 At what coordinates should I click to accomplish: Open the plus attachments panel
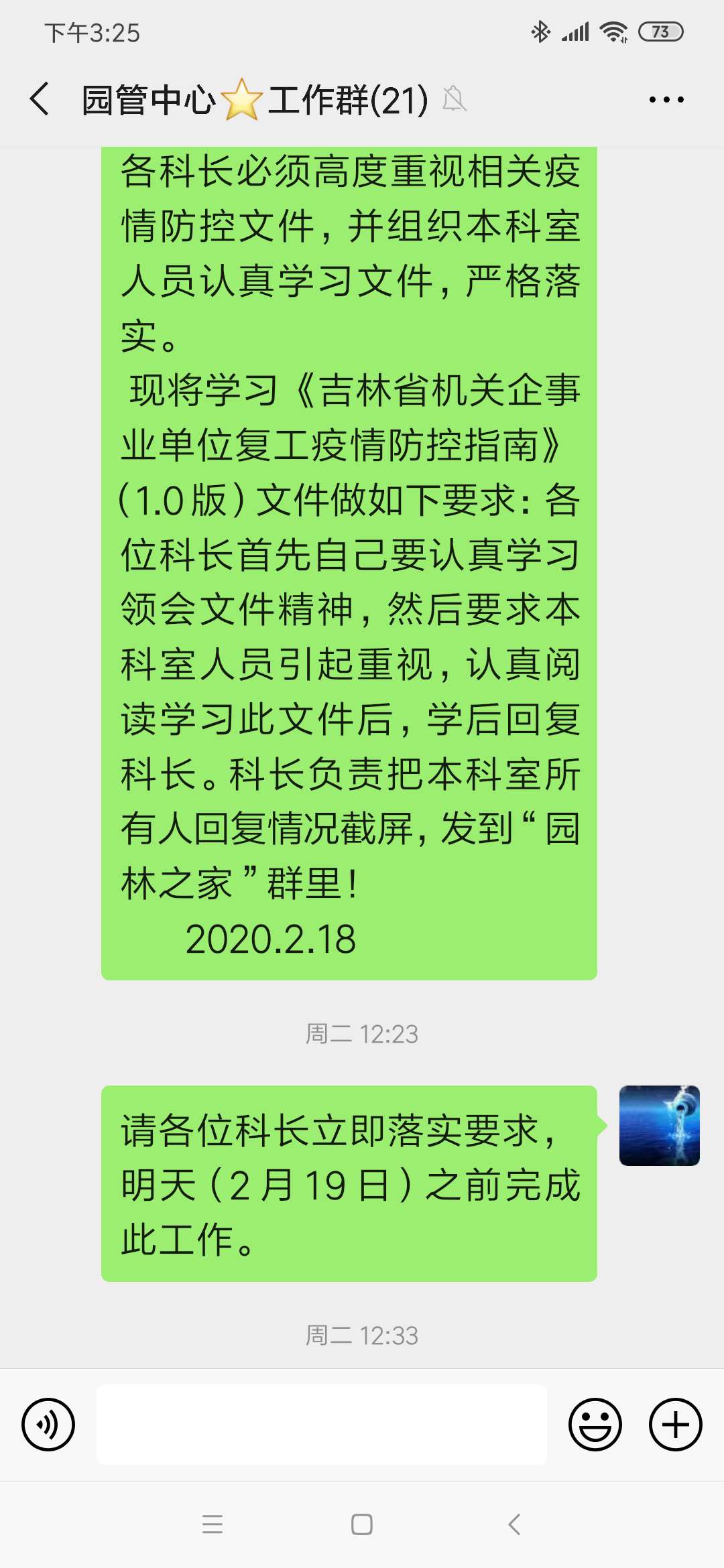[x=675, y=1425]
